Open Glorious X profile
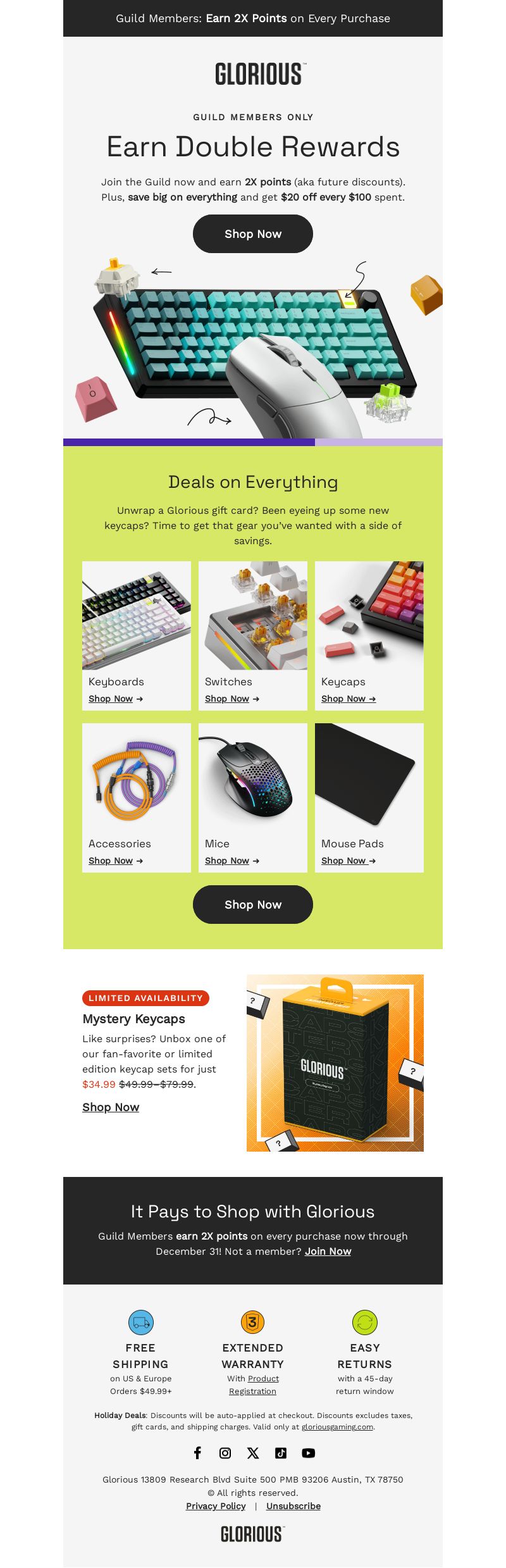This screenshot has height=1568, width=506. point(253,1453)
